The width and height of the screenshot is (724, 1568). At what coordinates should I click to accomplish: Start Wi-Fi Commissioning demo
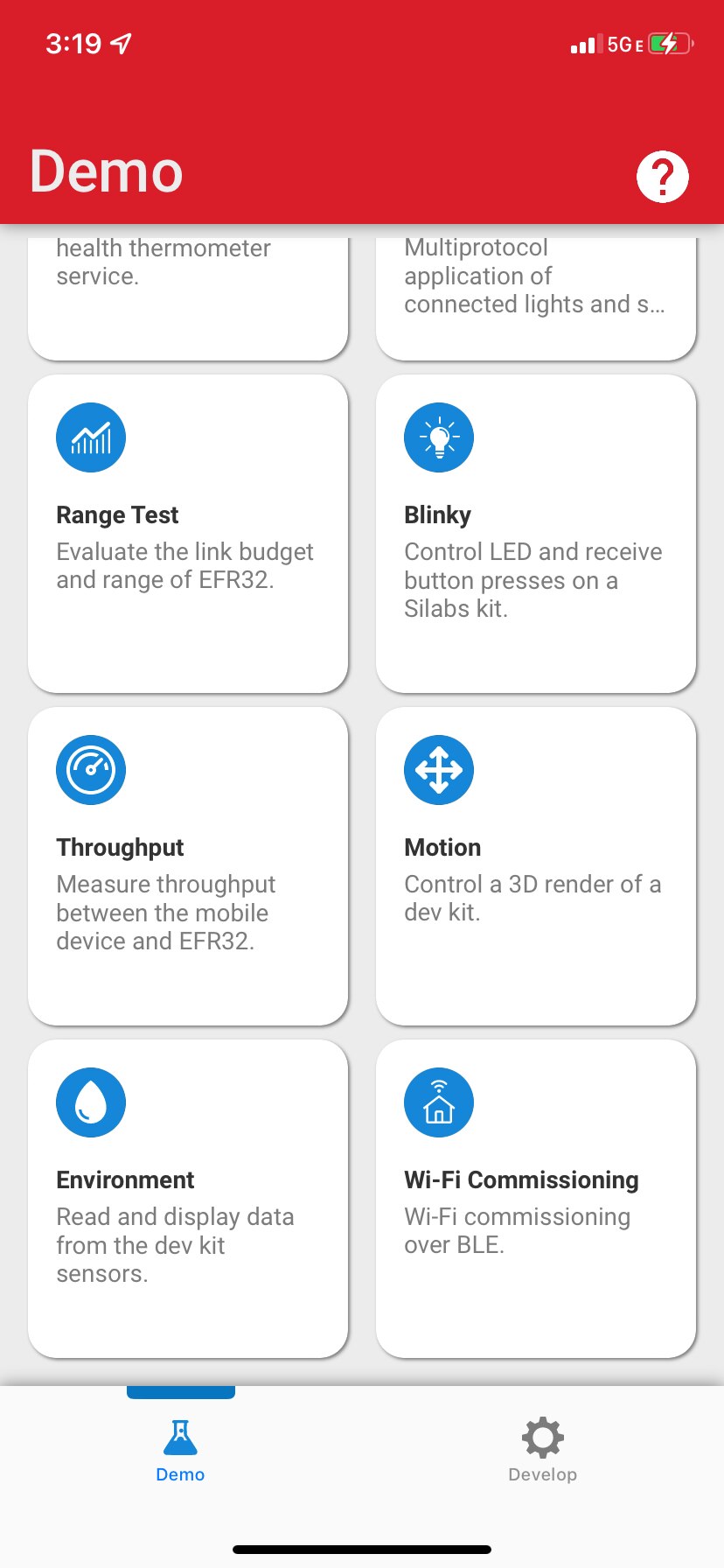click(x=535, y=1199)
